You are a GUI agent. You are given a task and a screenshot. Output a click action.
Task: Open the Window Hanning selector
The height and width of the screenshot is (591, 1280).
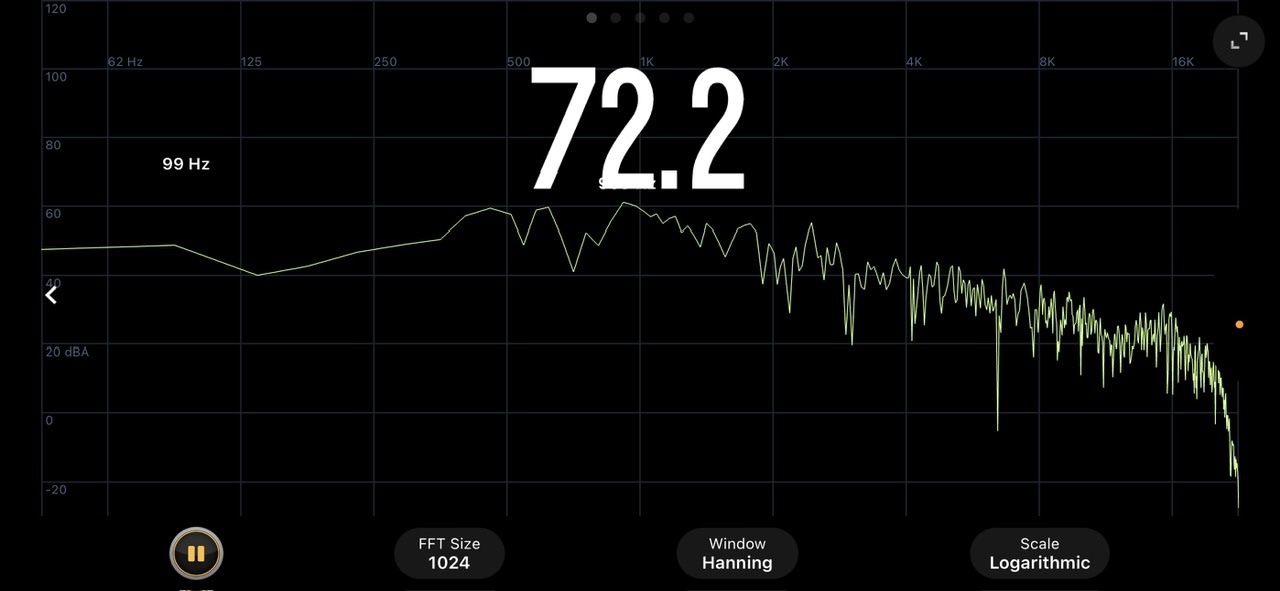[x=737, y=553]
